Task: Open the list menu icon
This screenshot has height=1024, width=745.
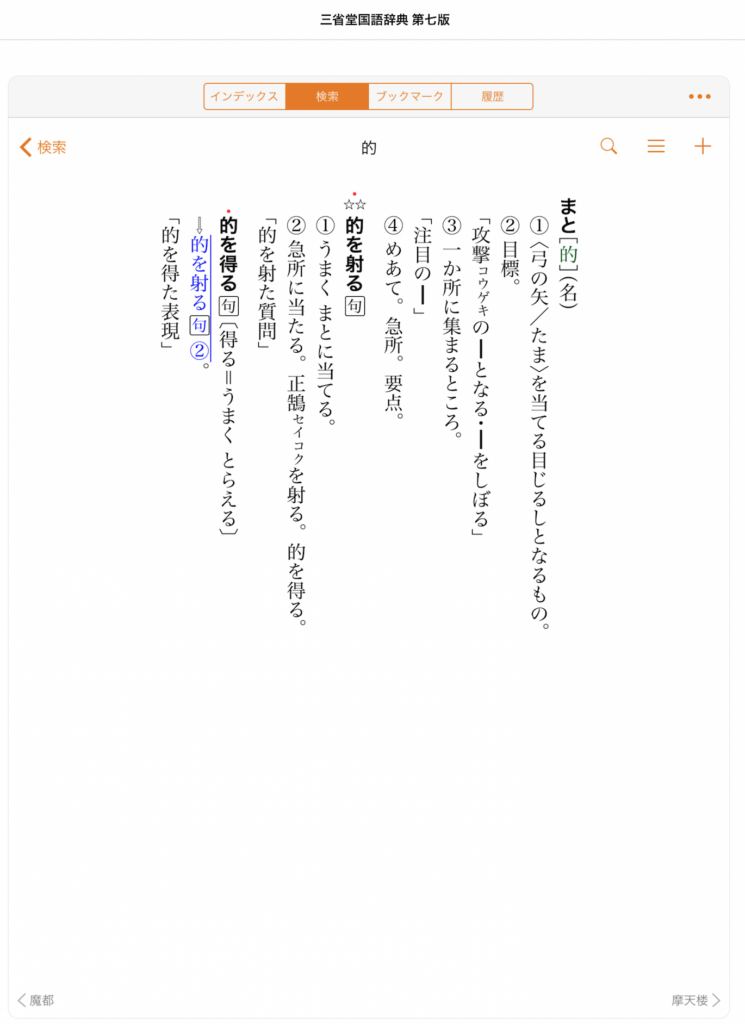Action: (656, 147)
